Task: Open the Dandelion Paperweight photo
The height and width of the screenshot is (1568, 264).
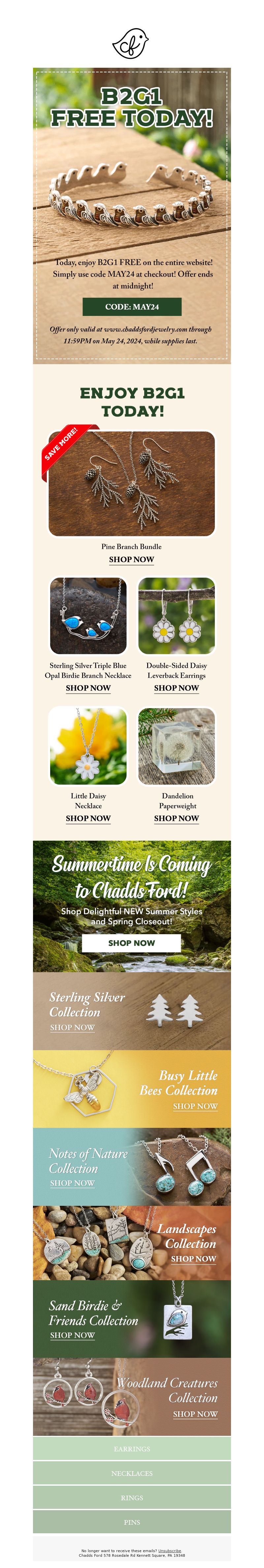Action: (177, 746)
